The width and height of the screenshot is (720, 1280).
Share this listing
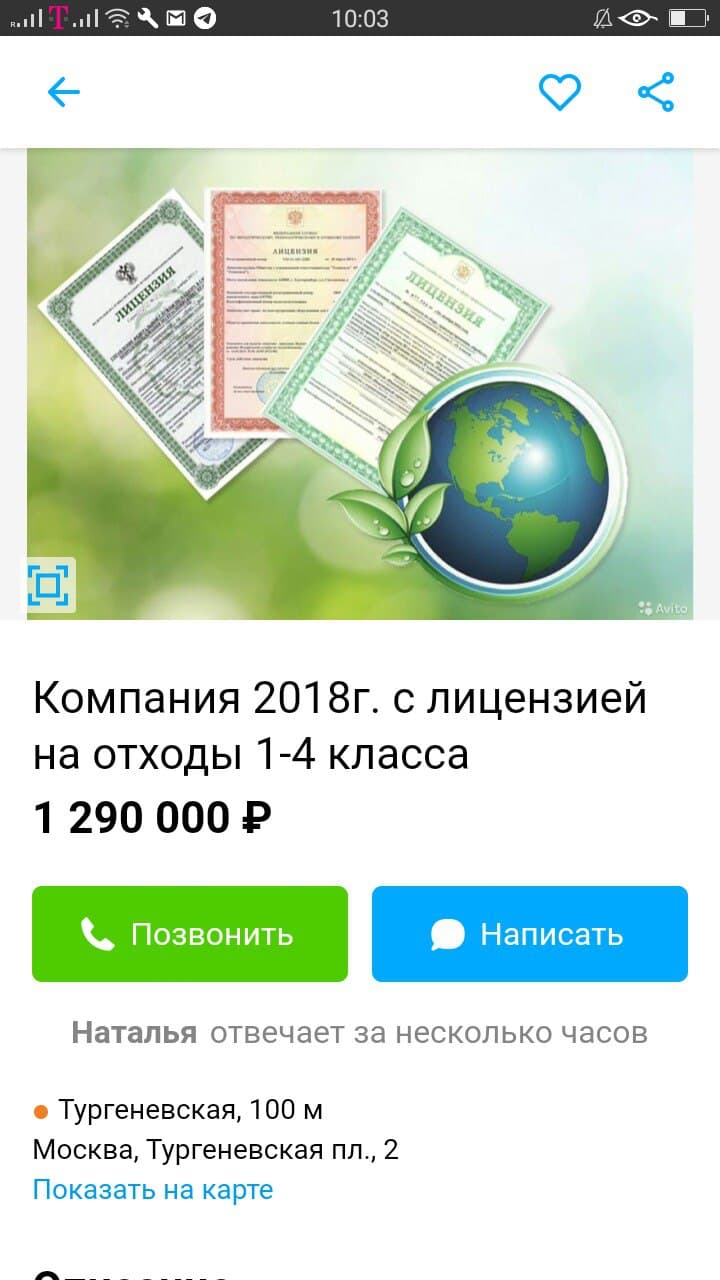[x=656, y=93]
